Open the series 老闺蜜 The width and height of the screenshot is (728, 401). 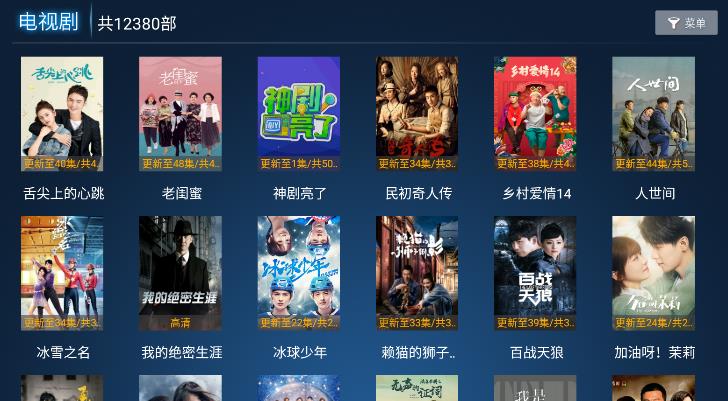click(180, 114)
